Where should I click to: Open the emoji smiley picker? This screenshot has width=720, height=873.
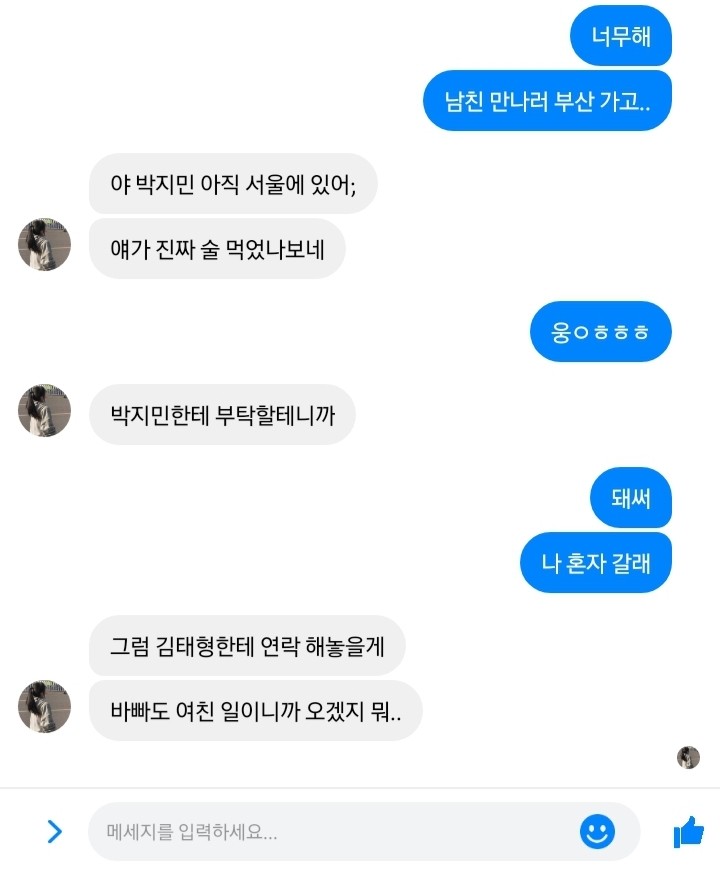(597, 831)
